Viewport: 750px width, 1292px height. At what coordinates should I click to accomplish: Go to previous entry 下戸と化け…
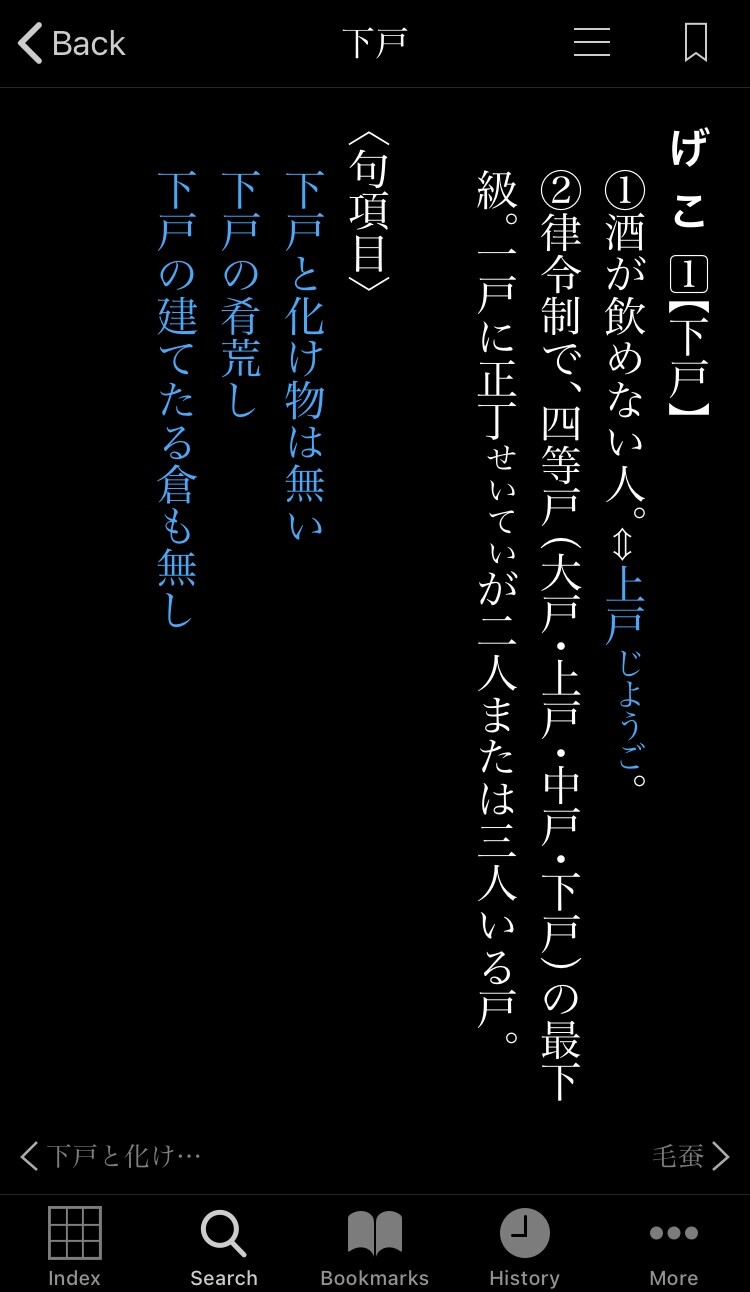(111, 1157)
